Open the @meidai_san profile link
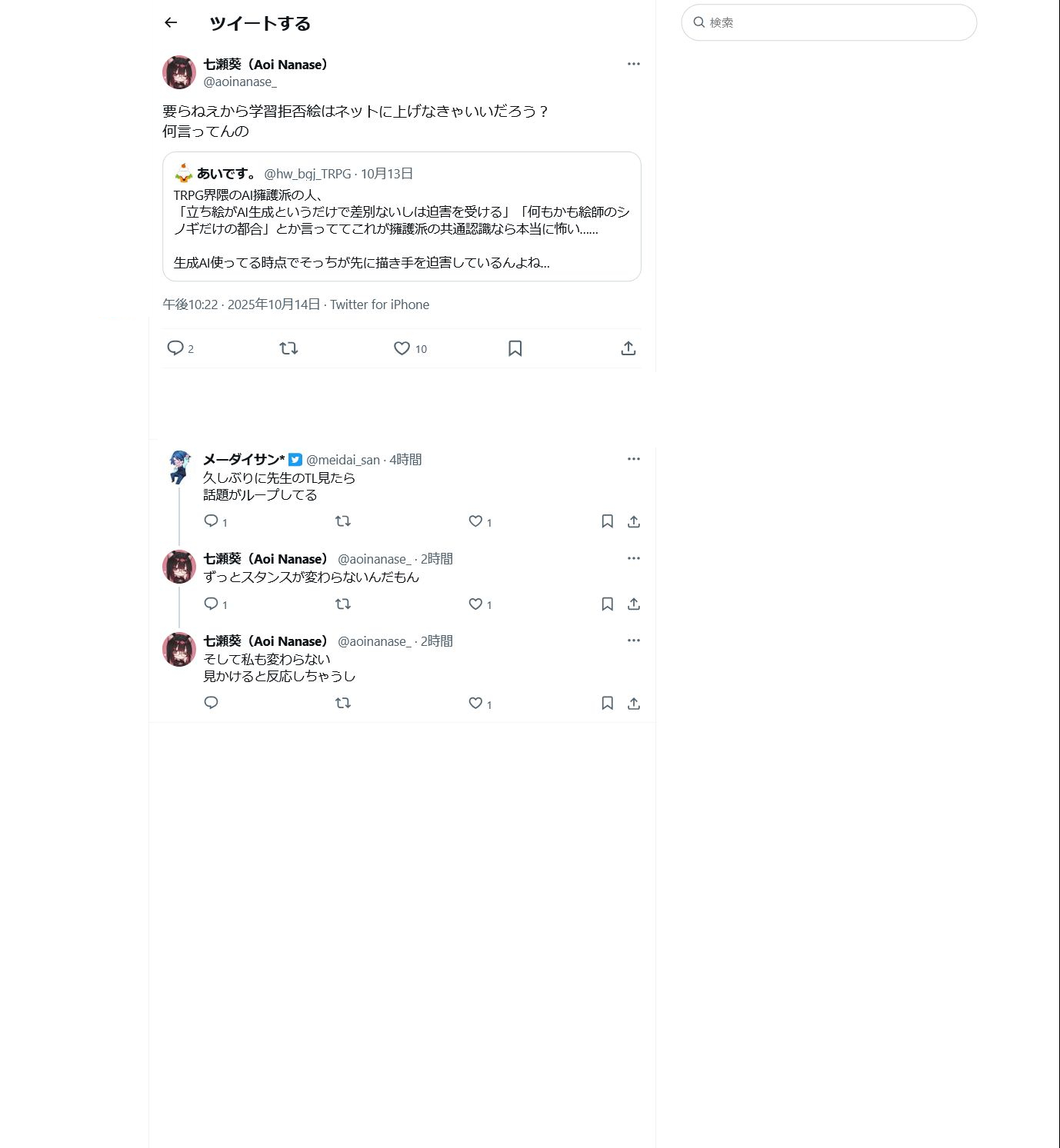 click(x=342, y=460)
